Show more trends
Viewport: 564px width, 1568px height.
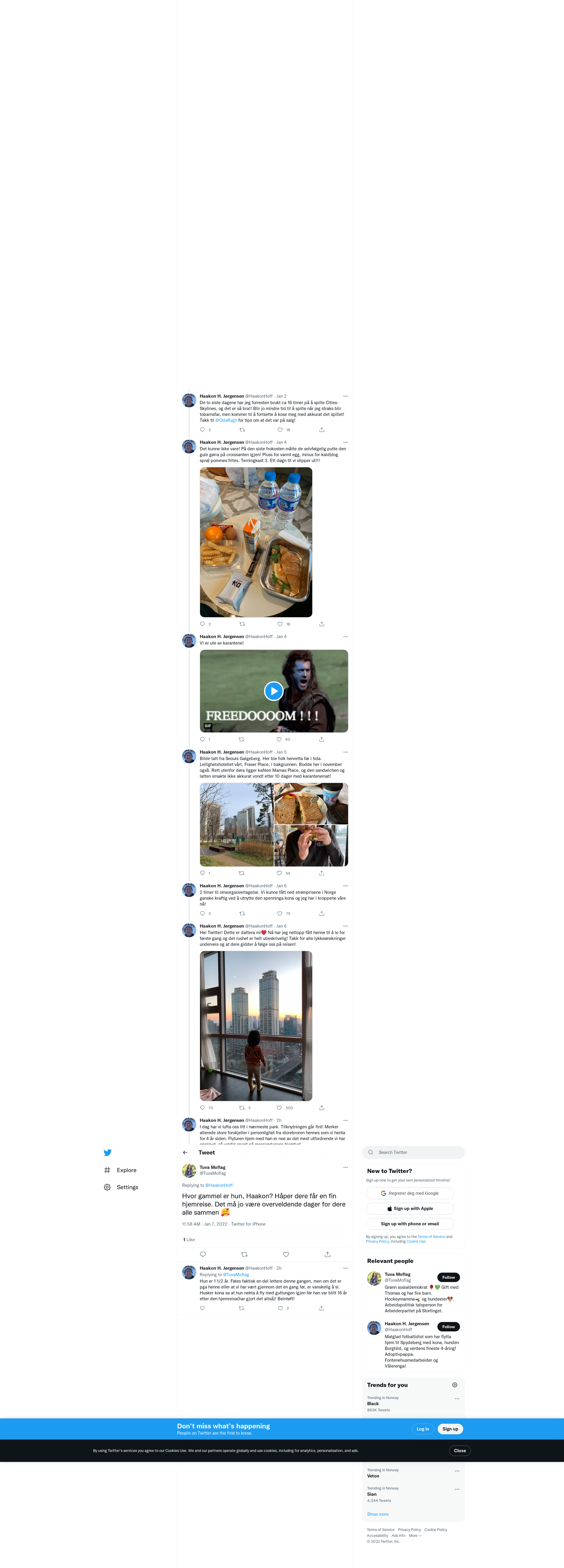[x=377, y=1514]
